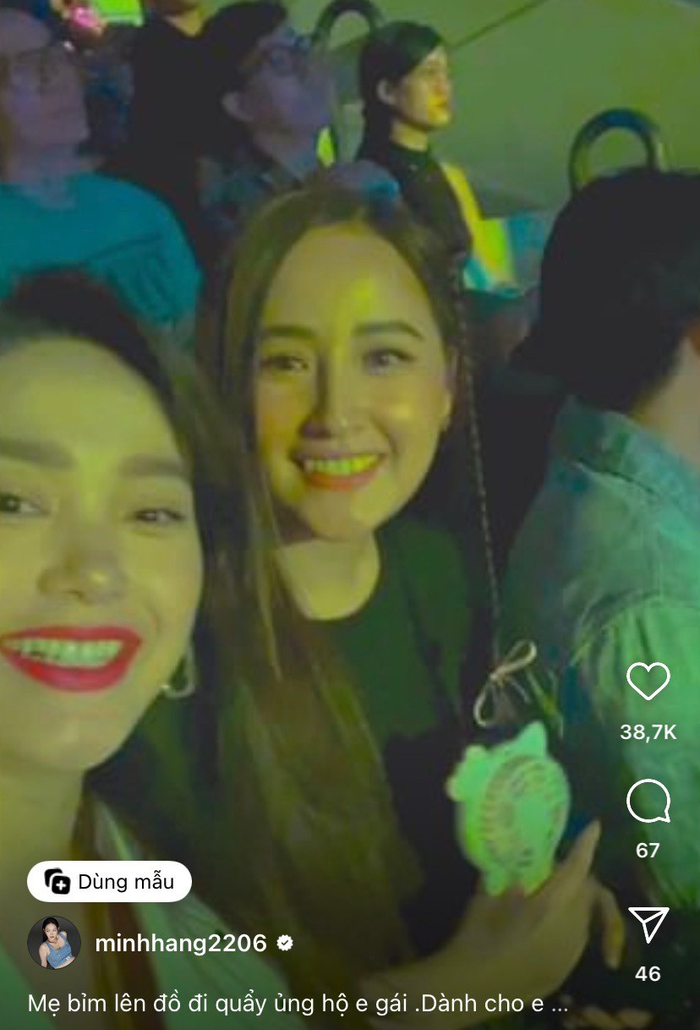
Task: Visit the minhhang2206 username link
Action: click(x=181, y=943)
